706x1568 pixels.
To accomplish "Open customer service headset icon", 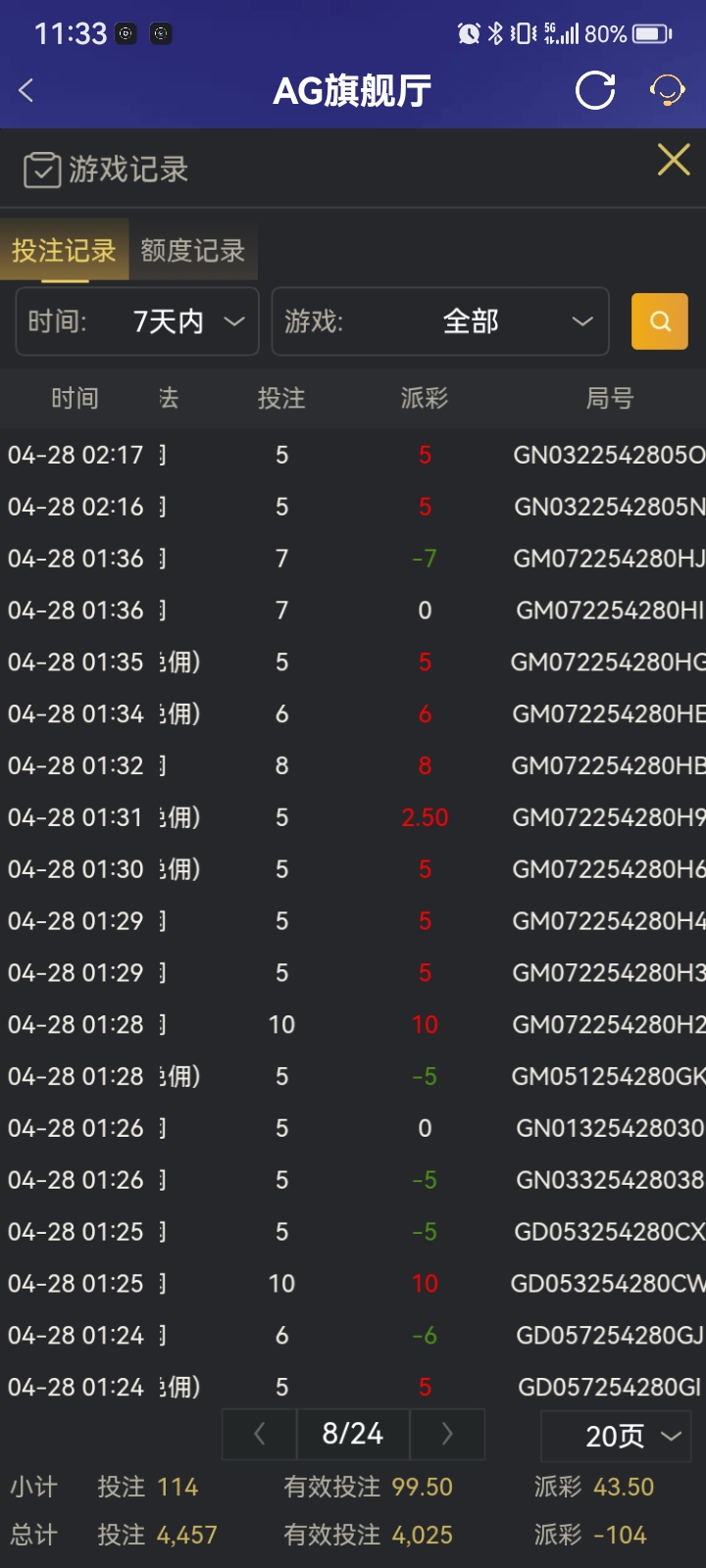I will (668, 91).
